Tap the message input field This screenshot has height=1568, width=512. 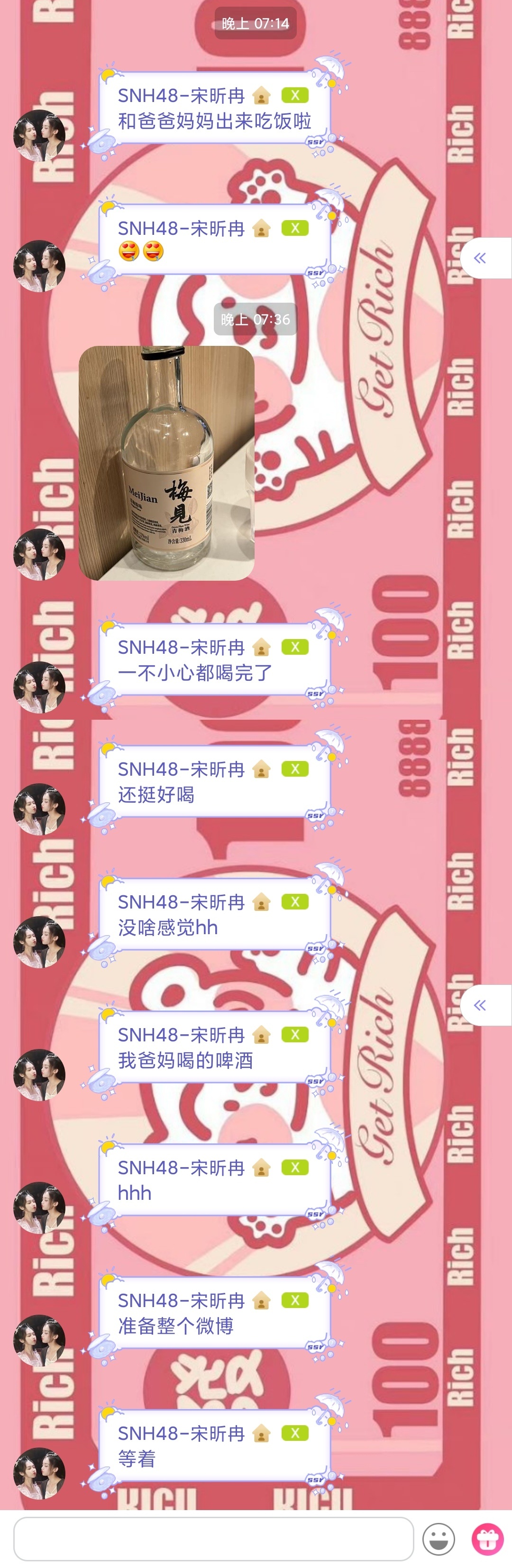point(213,1538)
